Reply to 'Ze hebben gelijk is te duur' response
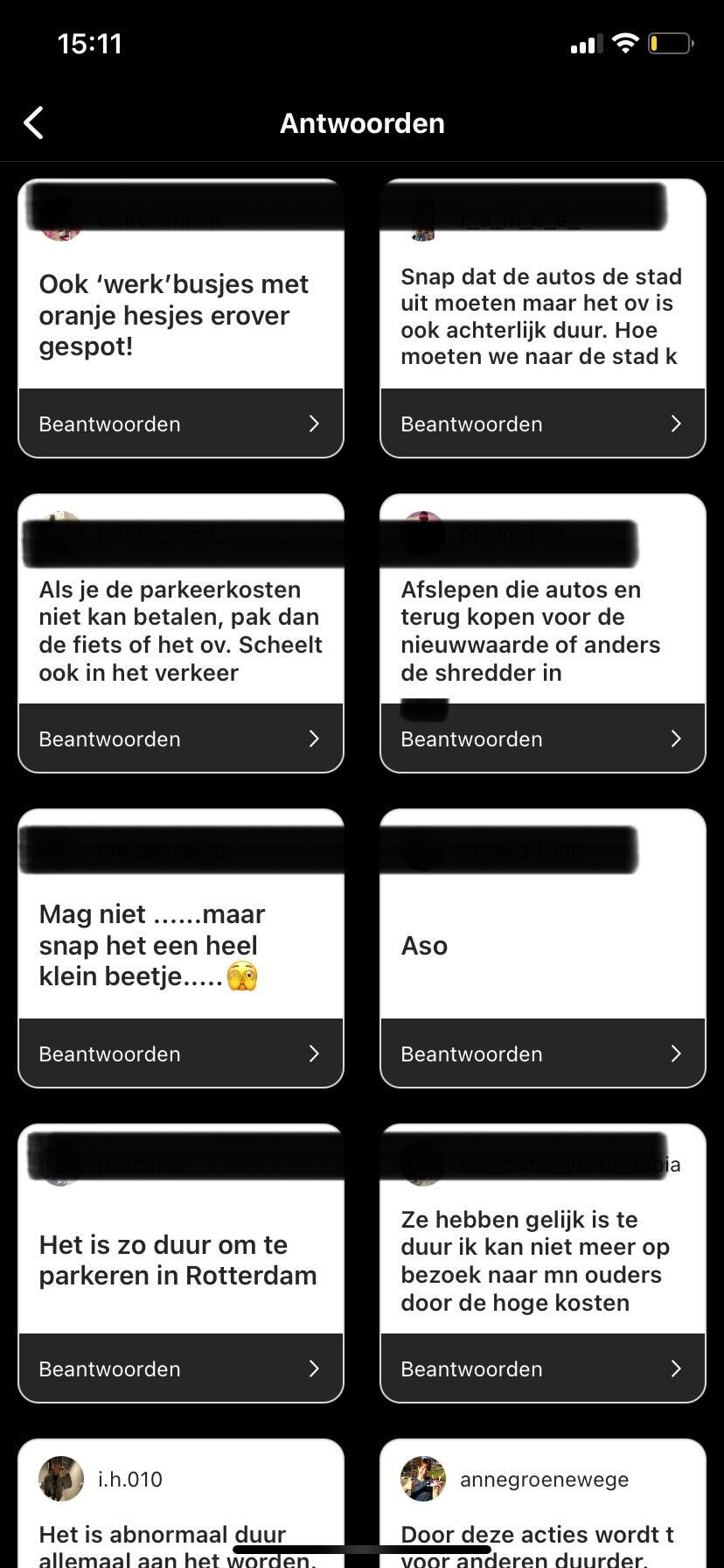This screenshot has height=1568, width=724. click(x=542, y=1368)
